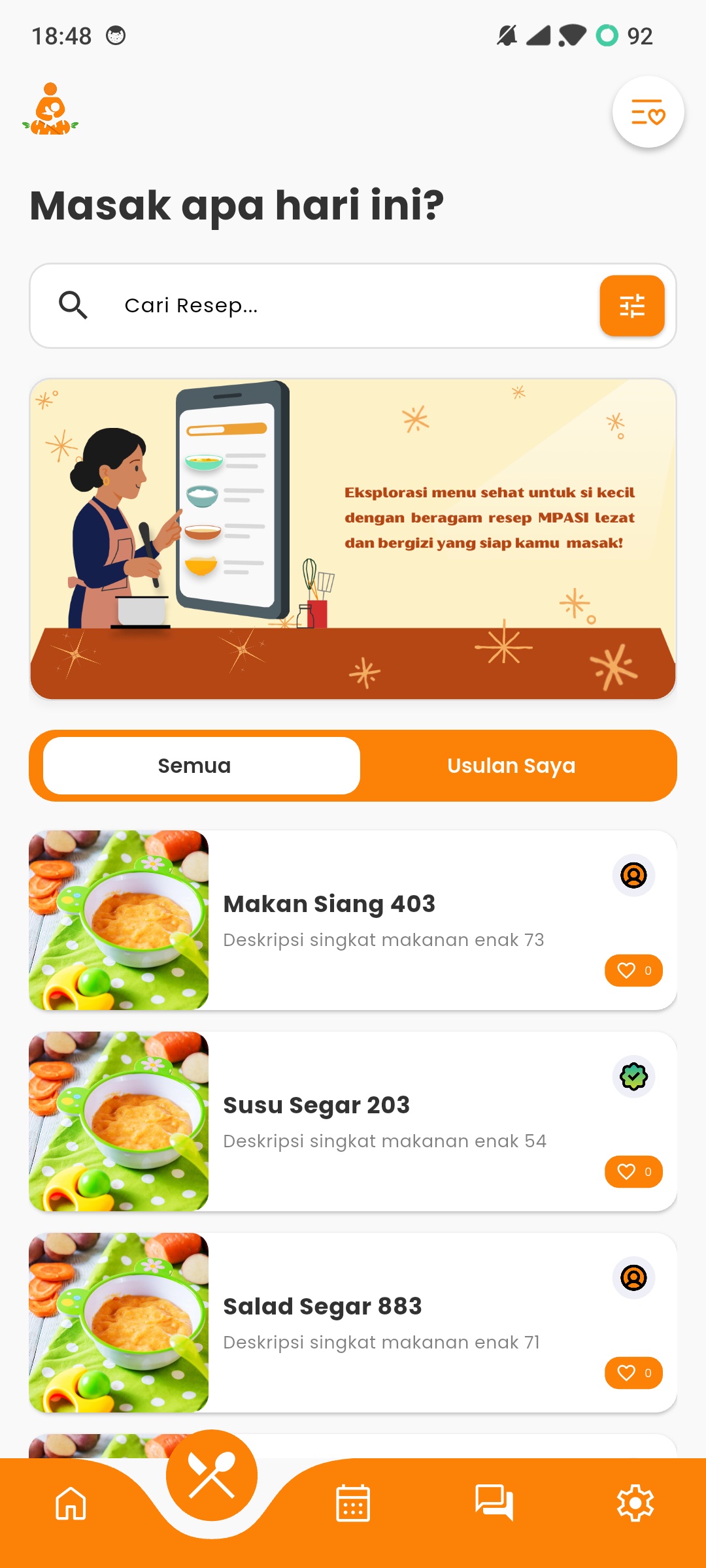
Task: Switch to the Usulan Saya tab
Action: click(x=511, y=766)
